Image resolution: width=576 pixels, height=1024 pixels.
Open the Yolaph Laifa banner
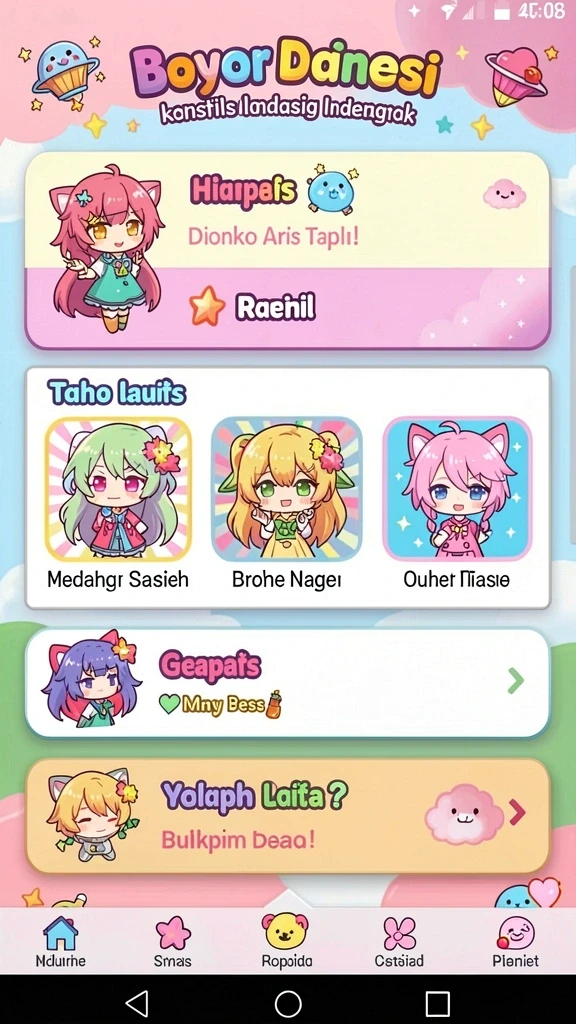(287, 815)
